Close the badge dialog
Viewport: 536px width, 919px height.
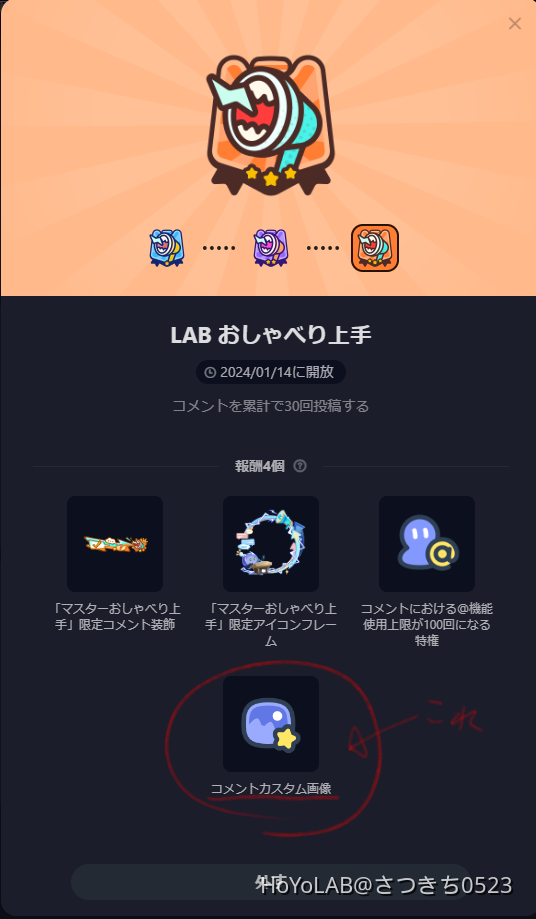coord(514,23)
